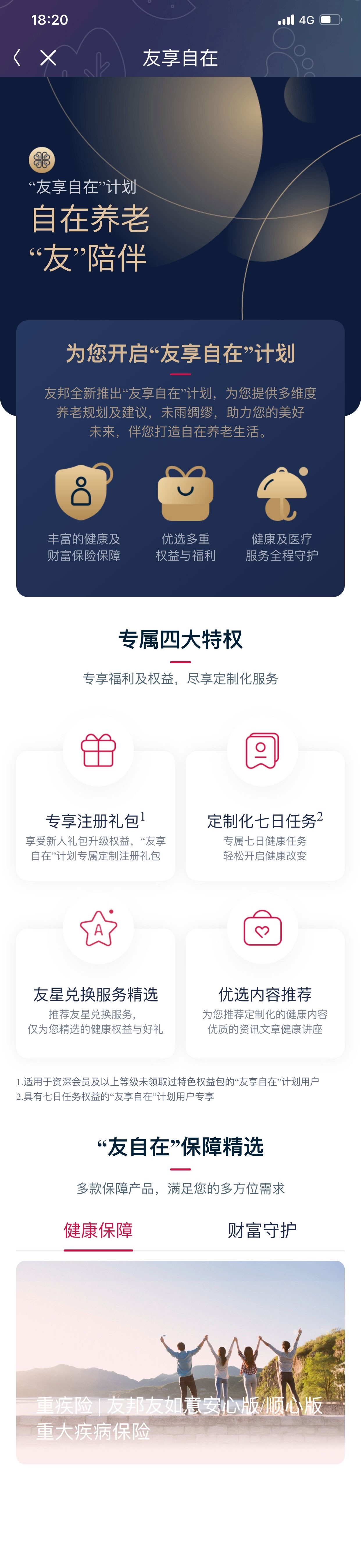Switch to the 财富守护 tab

[x=262, y=1230]
